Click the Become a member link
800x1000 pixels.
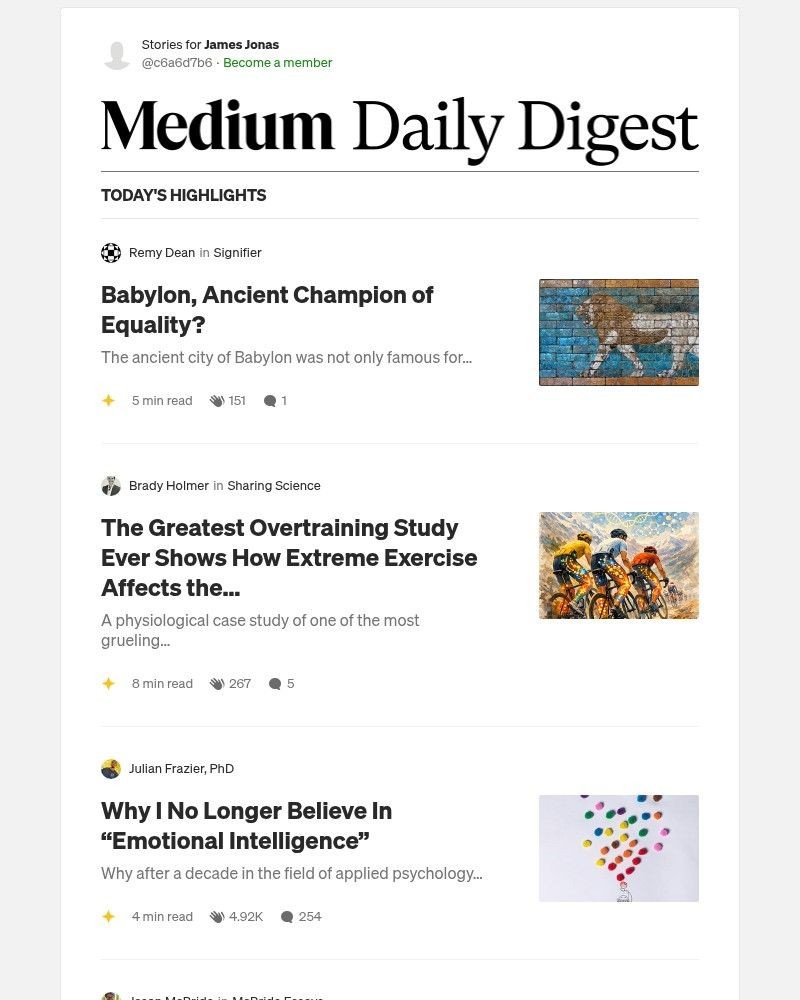pyautogui.click(x=277, y=62)
